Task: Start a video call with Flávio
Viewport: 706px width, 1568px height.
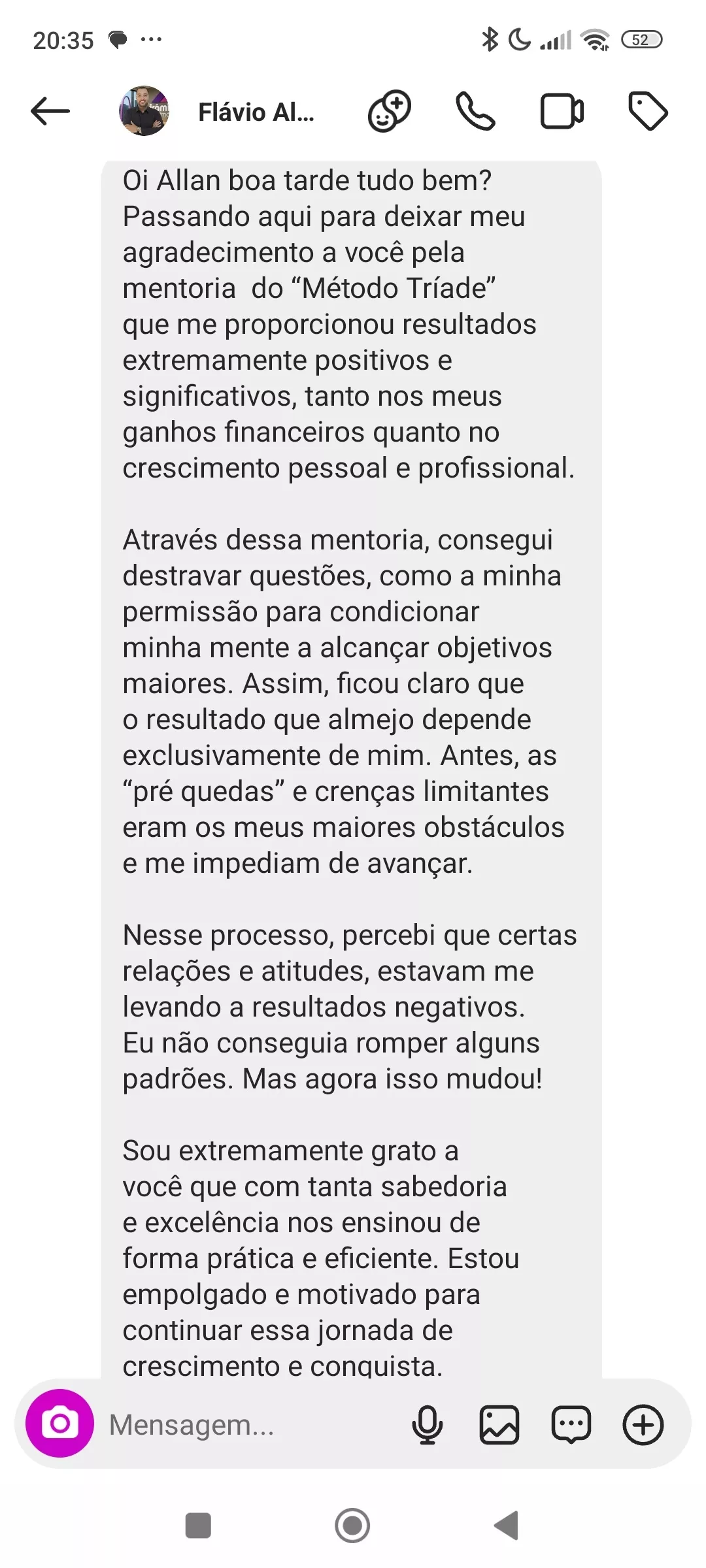Action: [562, 111]
